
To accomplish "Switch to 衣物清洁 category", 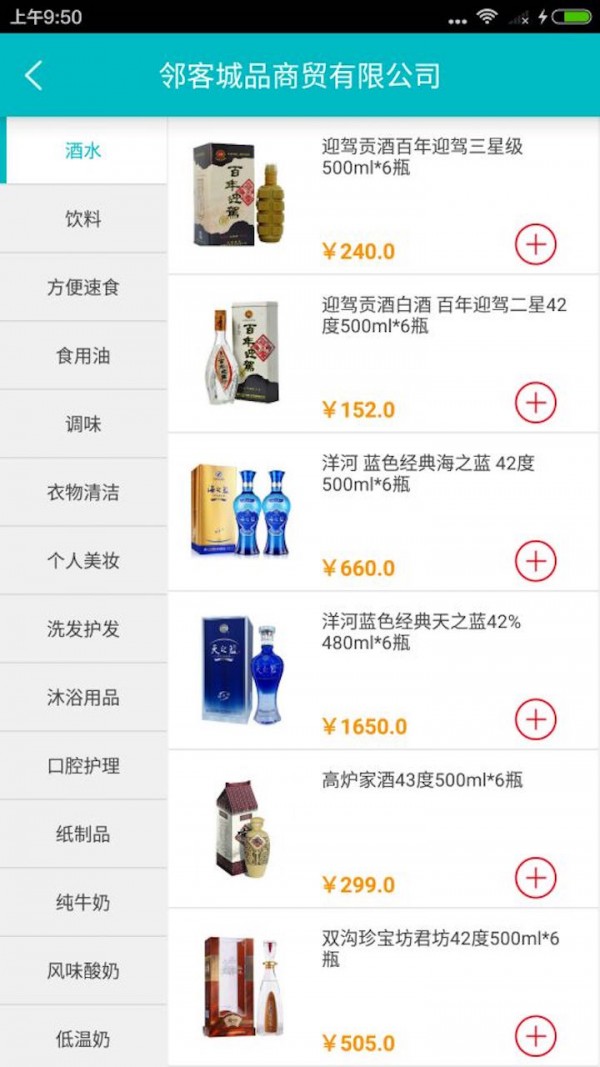I will 83,492.
